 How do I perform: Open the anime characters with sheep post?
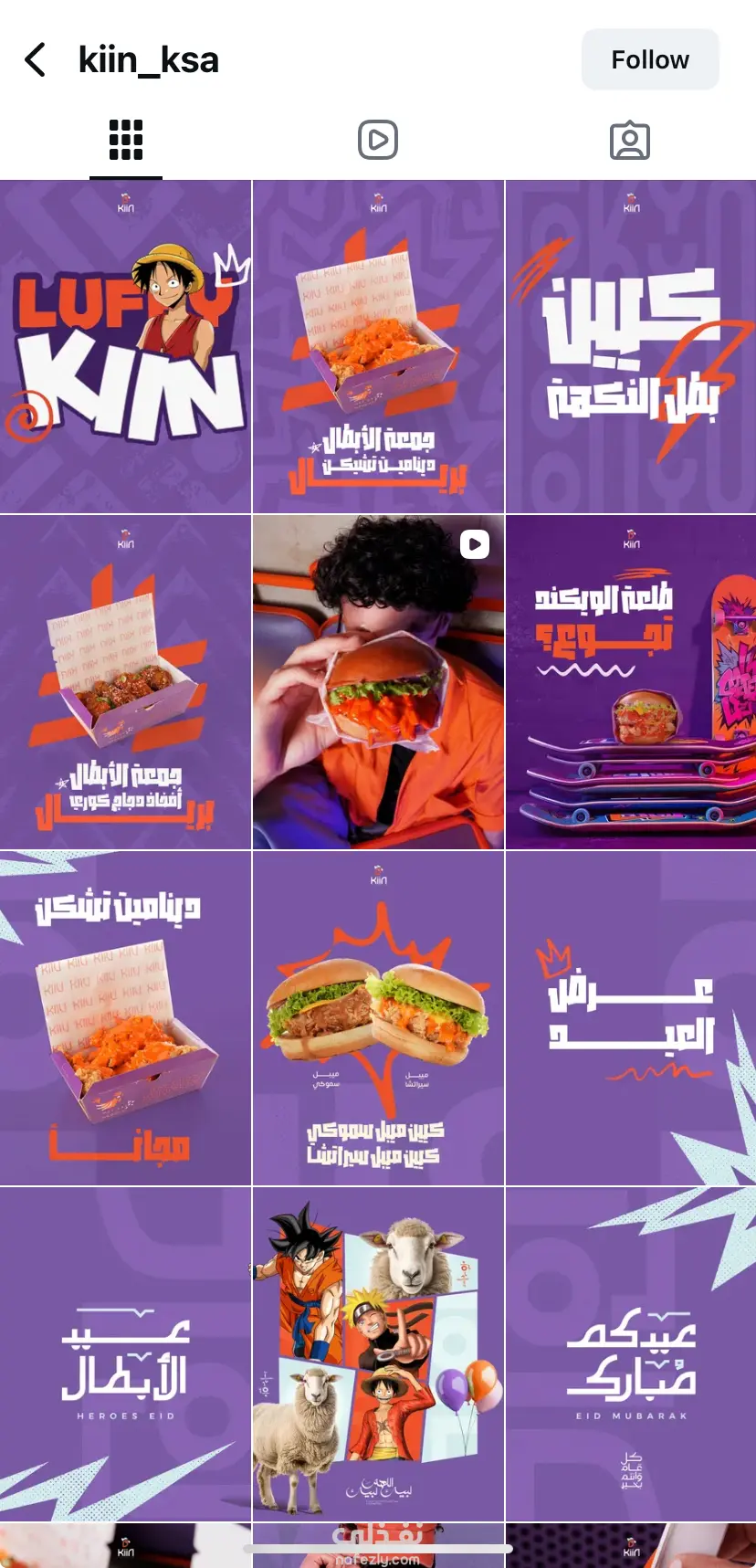pos(378,1353)
